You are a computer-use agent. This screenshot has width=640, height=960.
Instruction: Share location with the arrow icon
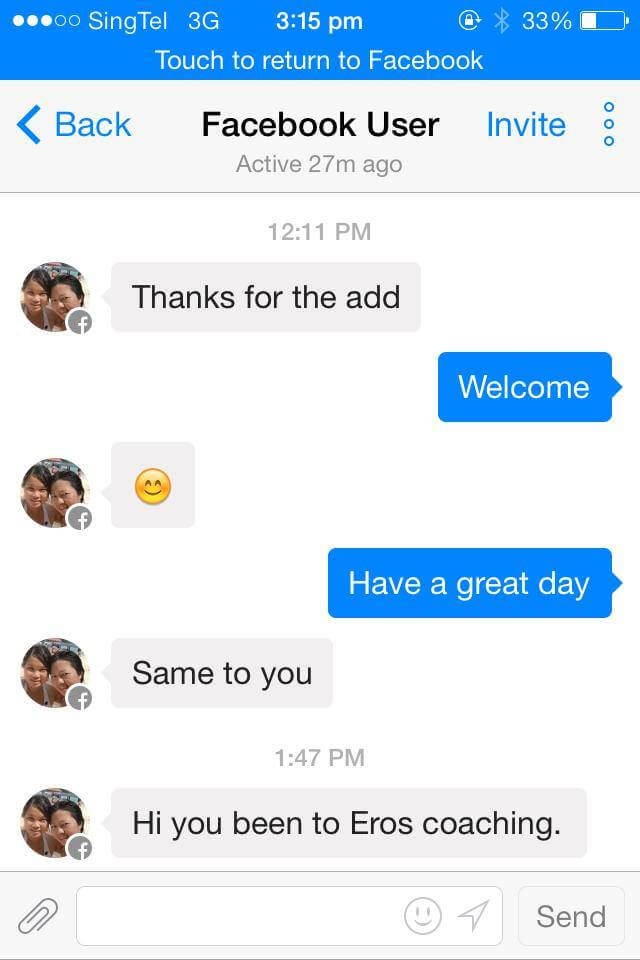pos(473,915)
